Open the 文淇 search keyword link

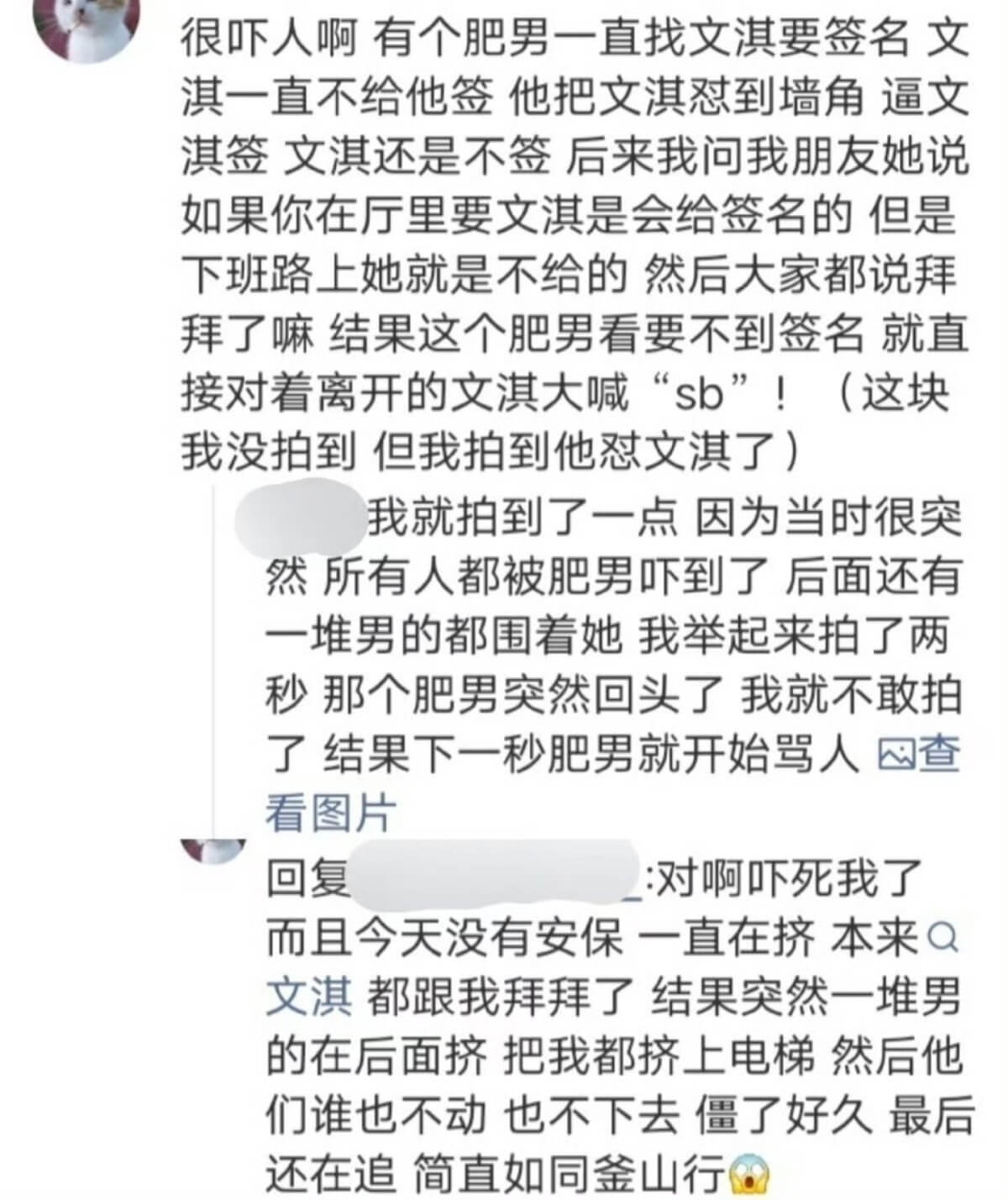point(308,997)
